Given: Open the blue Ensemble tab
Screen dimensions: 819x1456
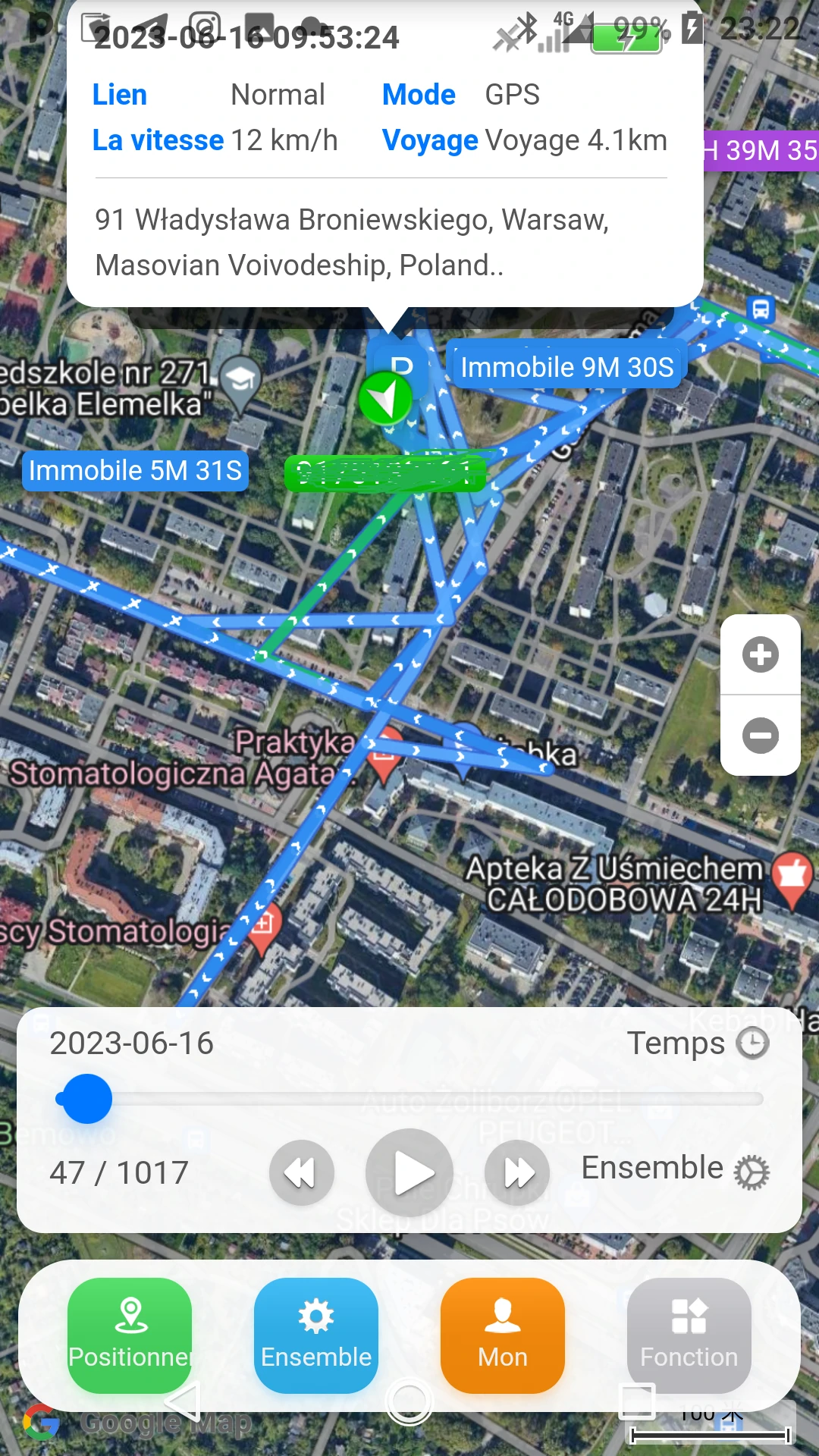Looking at the screenshot, I should click(x=316, y=1335).
